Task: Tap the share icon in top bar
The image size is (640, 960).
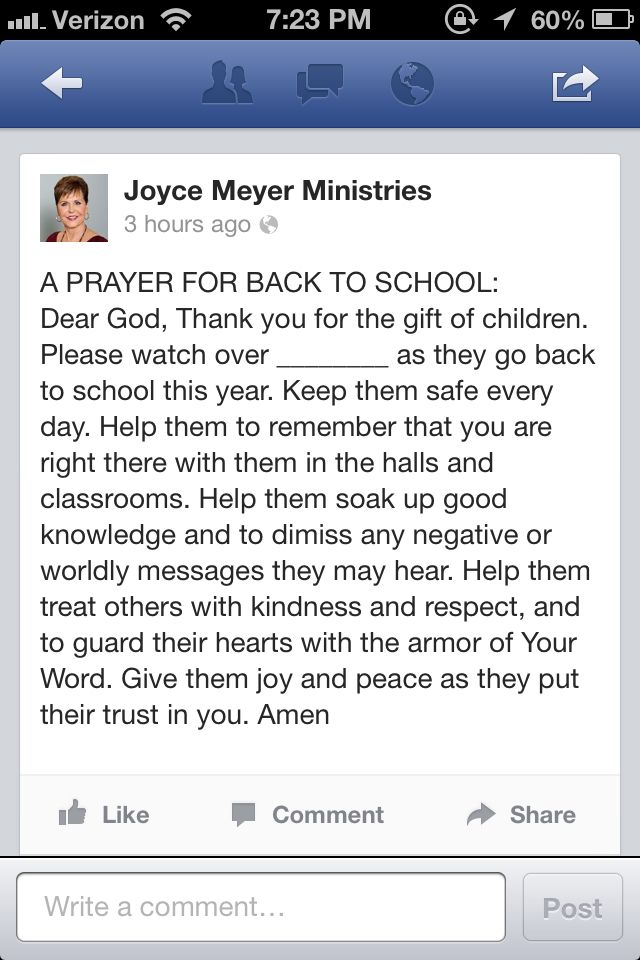Action: point(575,84)
